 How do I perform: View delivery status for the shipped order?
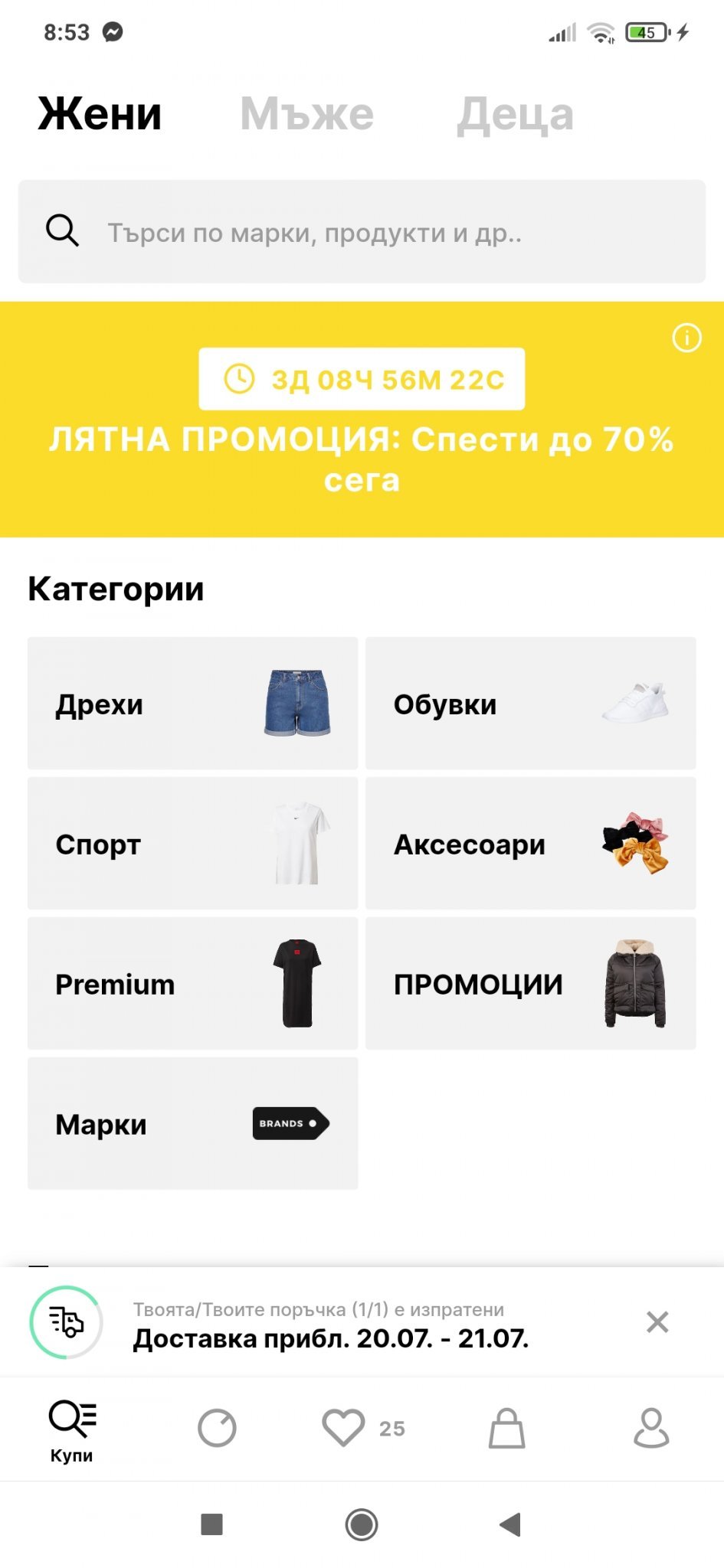pyautogui.click(x=329, y=1325)
